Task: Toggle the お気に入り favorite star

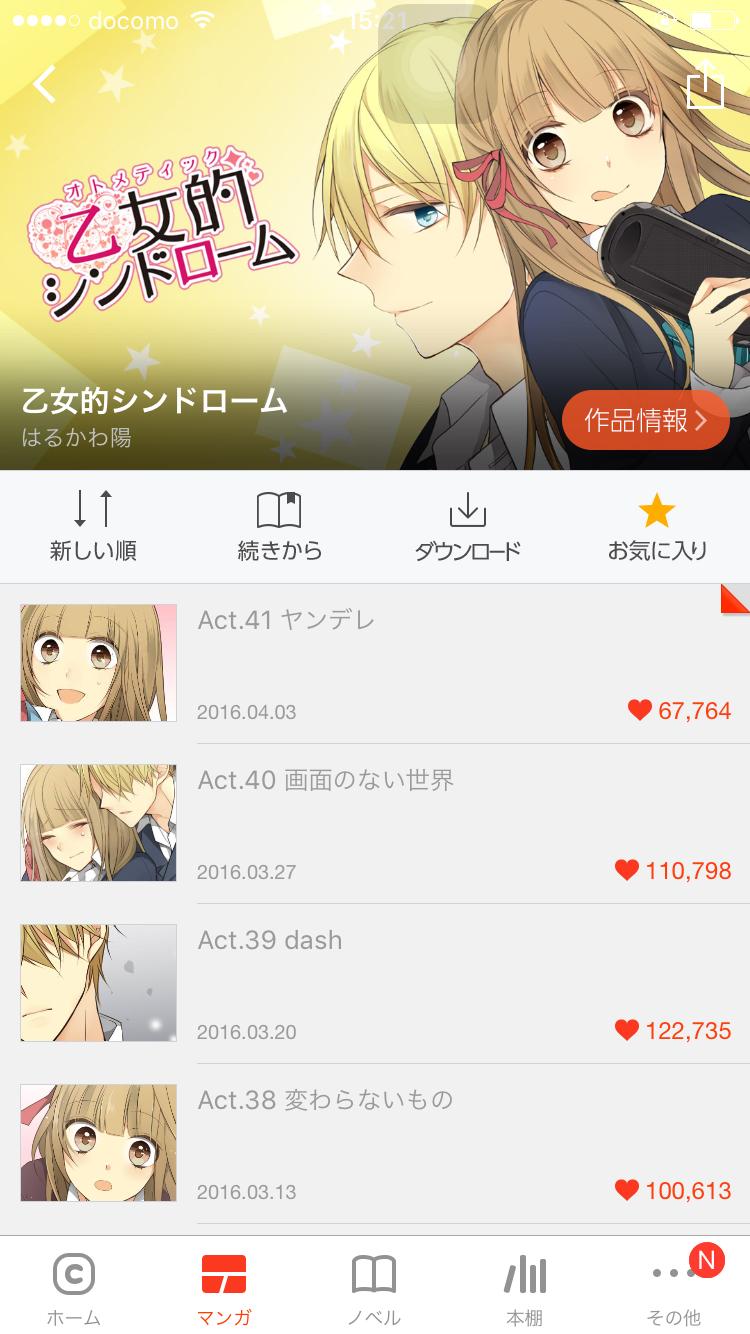Action: tap(657, 525)
